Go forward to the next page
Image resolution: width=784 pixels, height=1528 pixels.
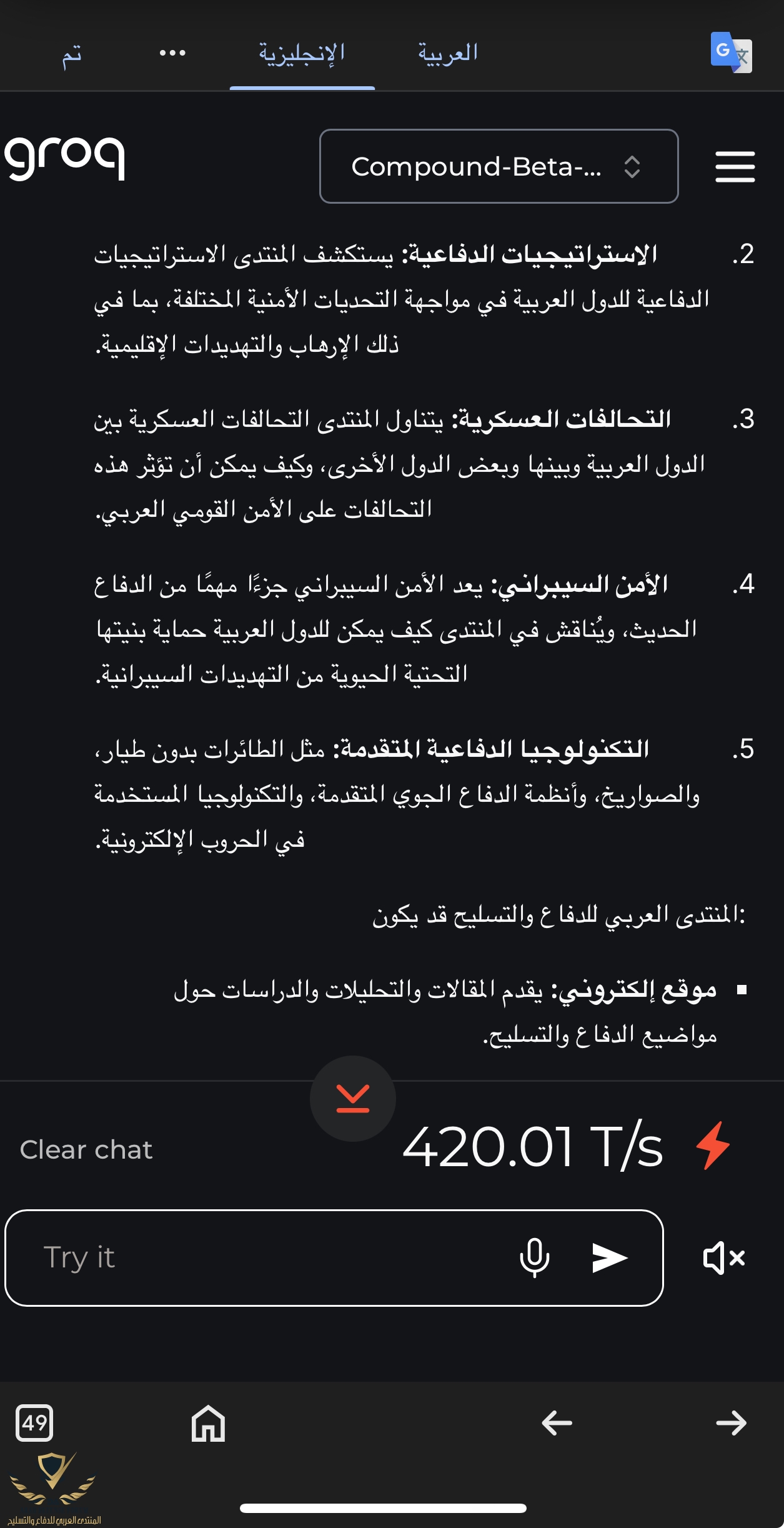pyautogui.click(x=731, y=1423)
